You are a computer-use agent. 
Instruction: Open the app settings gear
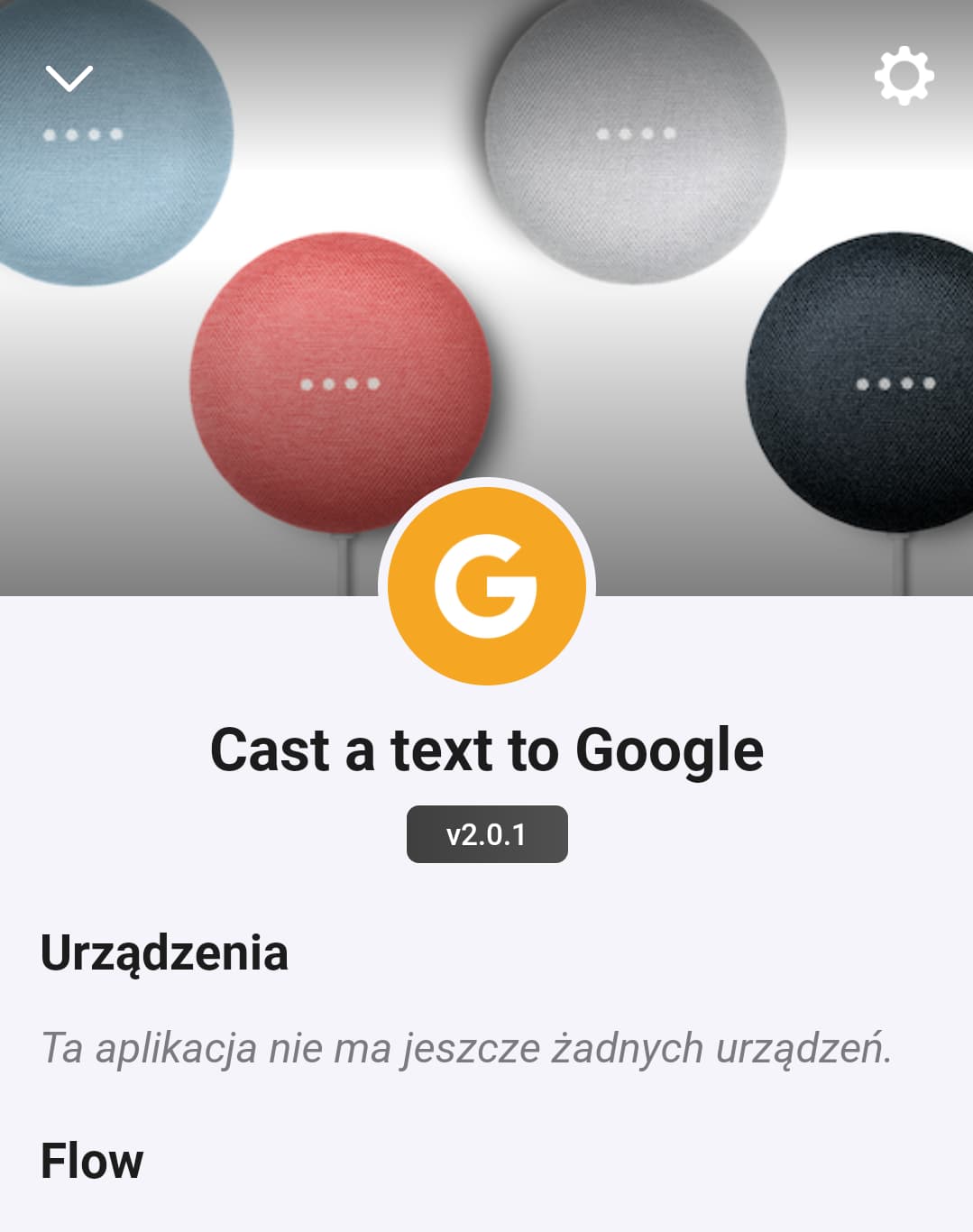pyautogui.click(x=904, y=76)
